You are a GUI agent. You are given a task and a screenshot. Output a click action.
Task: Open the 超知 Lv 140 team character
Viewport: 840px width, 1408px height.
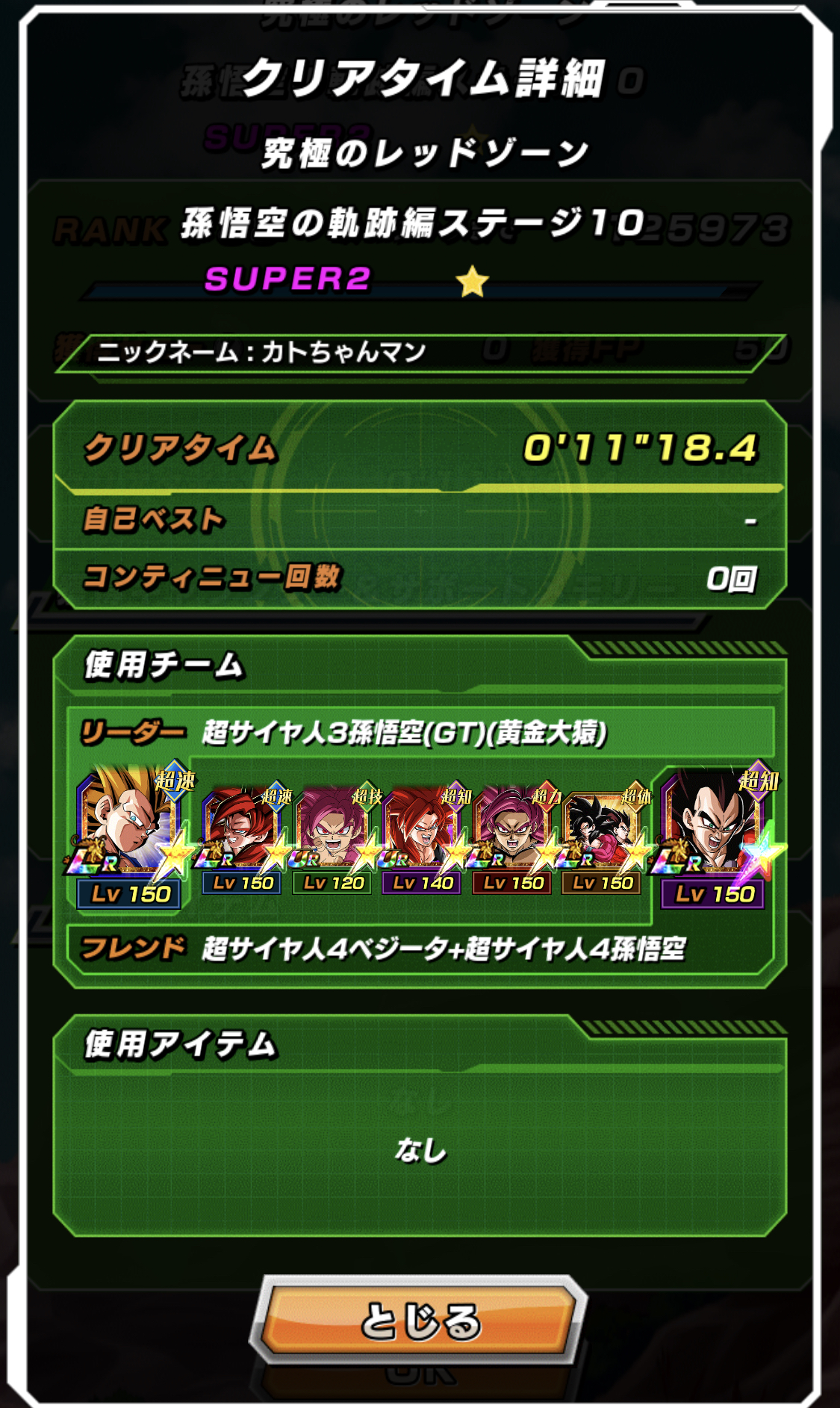click(x=423, y=838)
